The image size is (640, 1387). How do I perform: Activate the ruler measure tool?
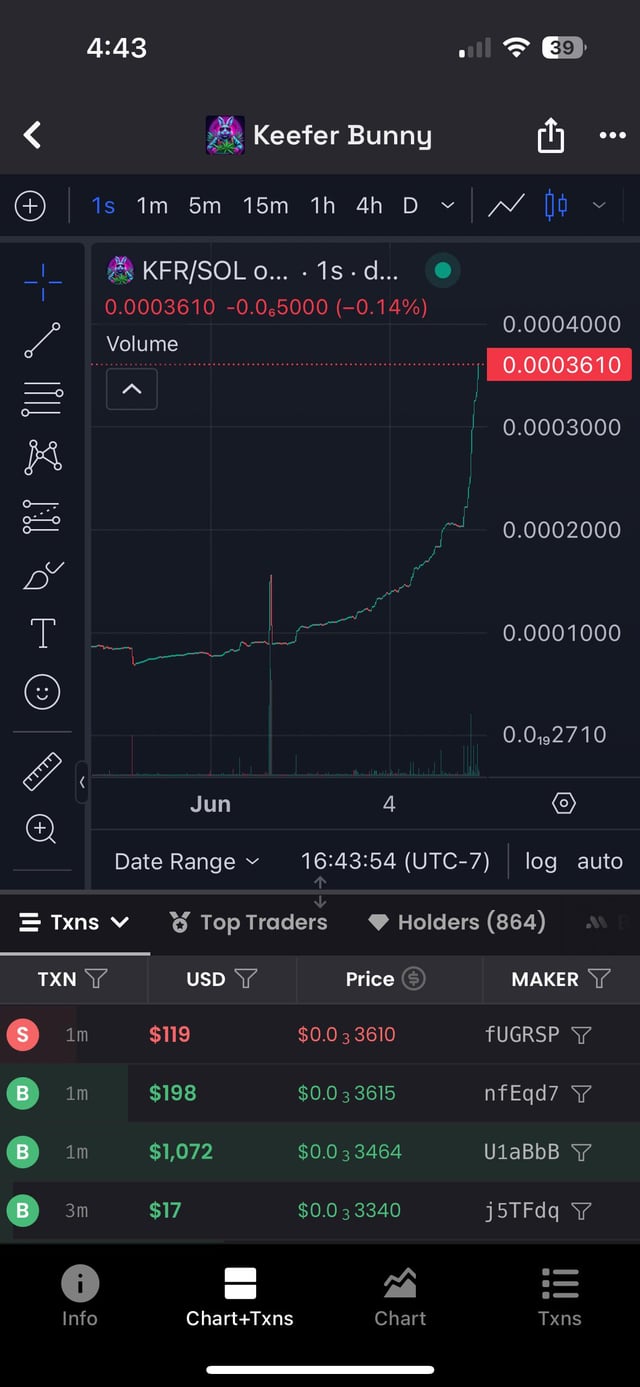pyautogui.click(x=42, y=771)
